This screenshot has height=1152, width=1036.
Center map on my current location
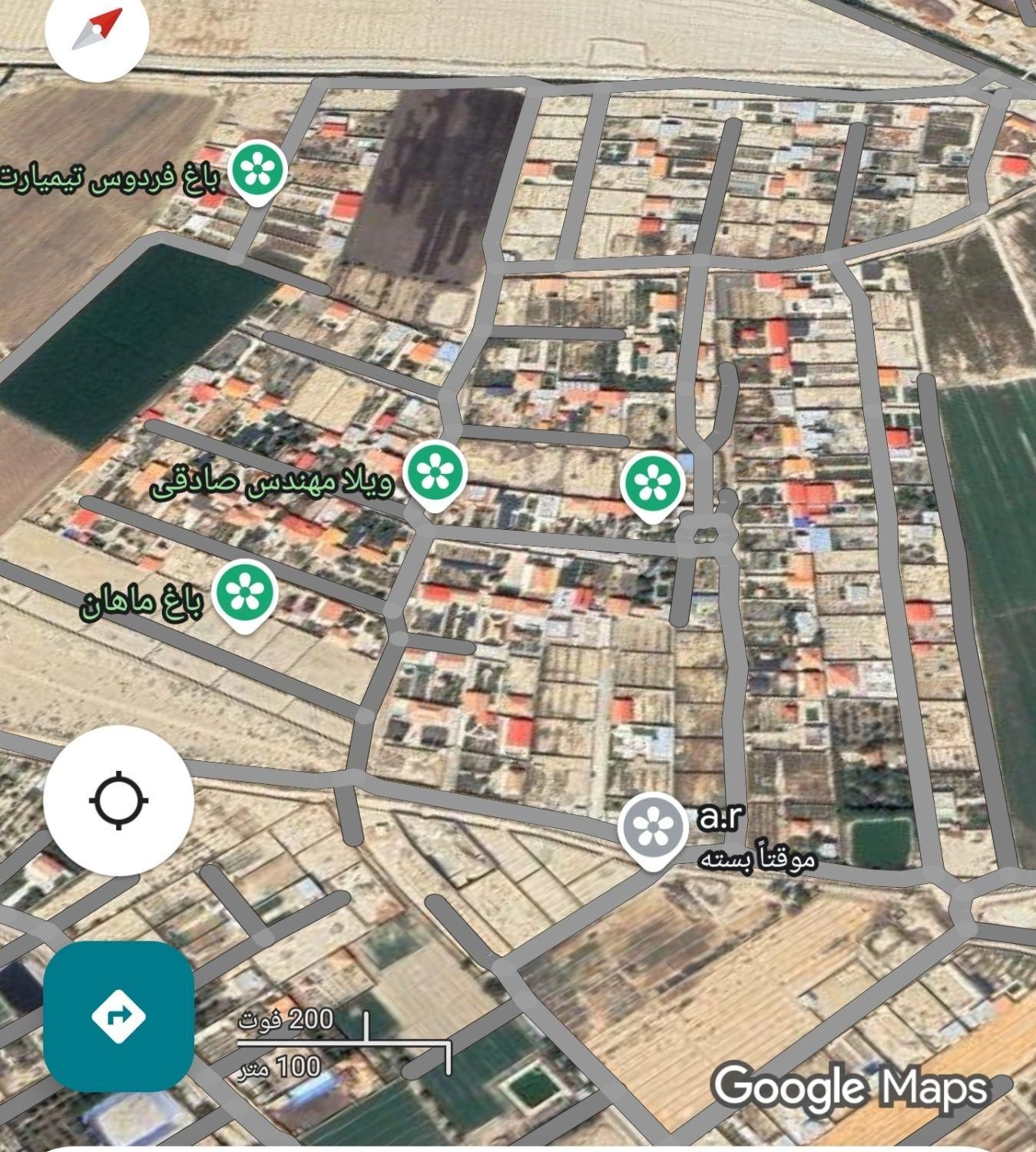(118, 799)
